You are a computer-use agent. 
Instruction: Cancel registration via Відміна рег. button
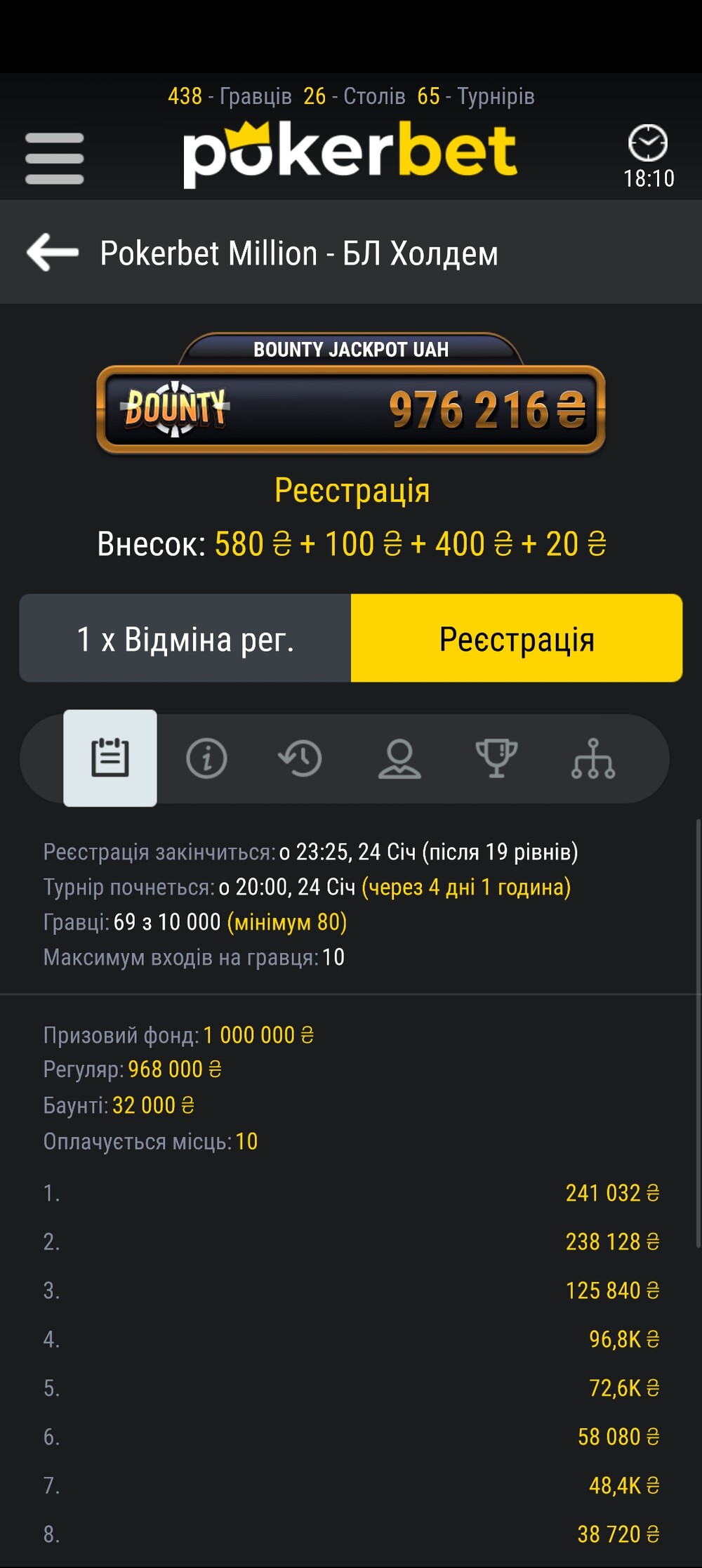click(x=185, y=638)
